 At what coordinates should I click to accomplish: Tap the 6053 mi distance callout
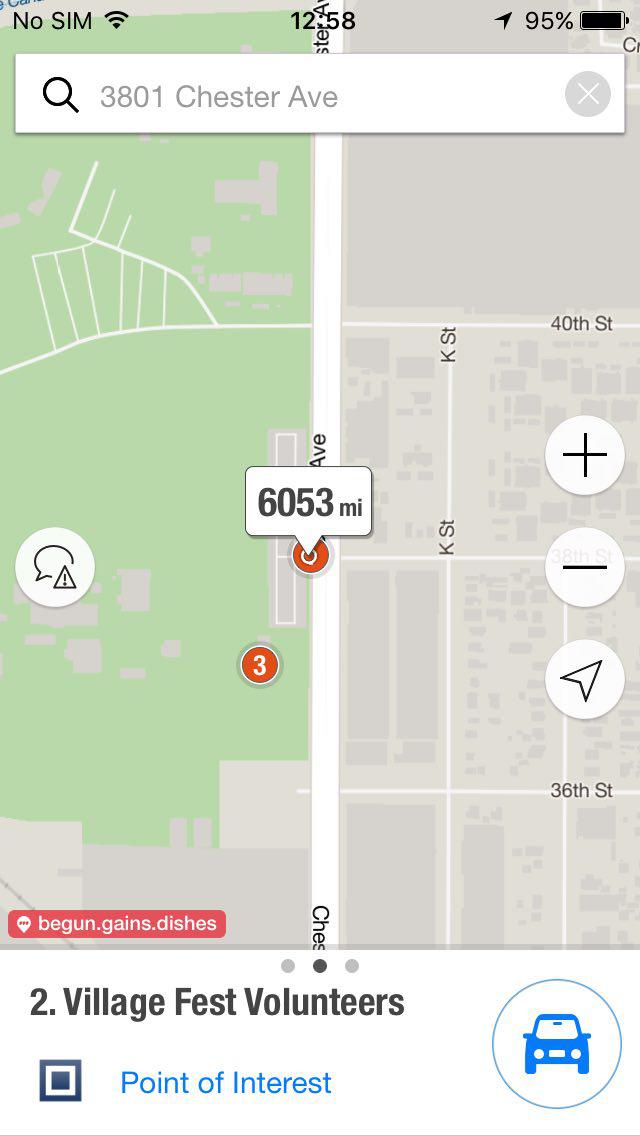click(308, 503)
